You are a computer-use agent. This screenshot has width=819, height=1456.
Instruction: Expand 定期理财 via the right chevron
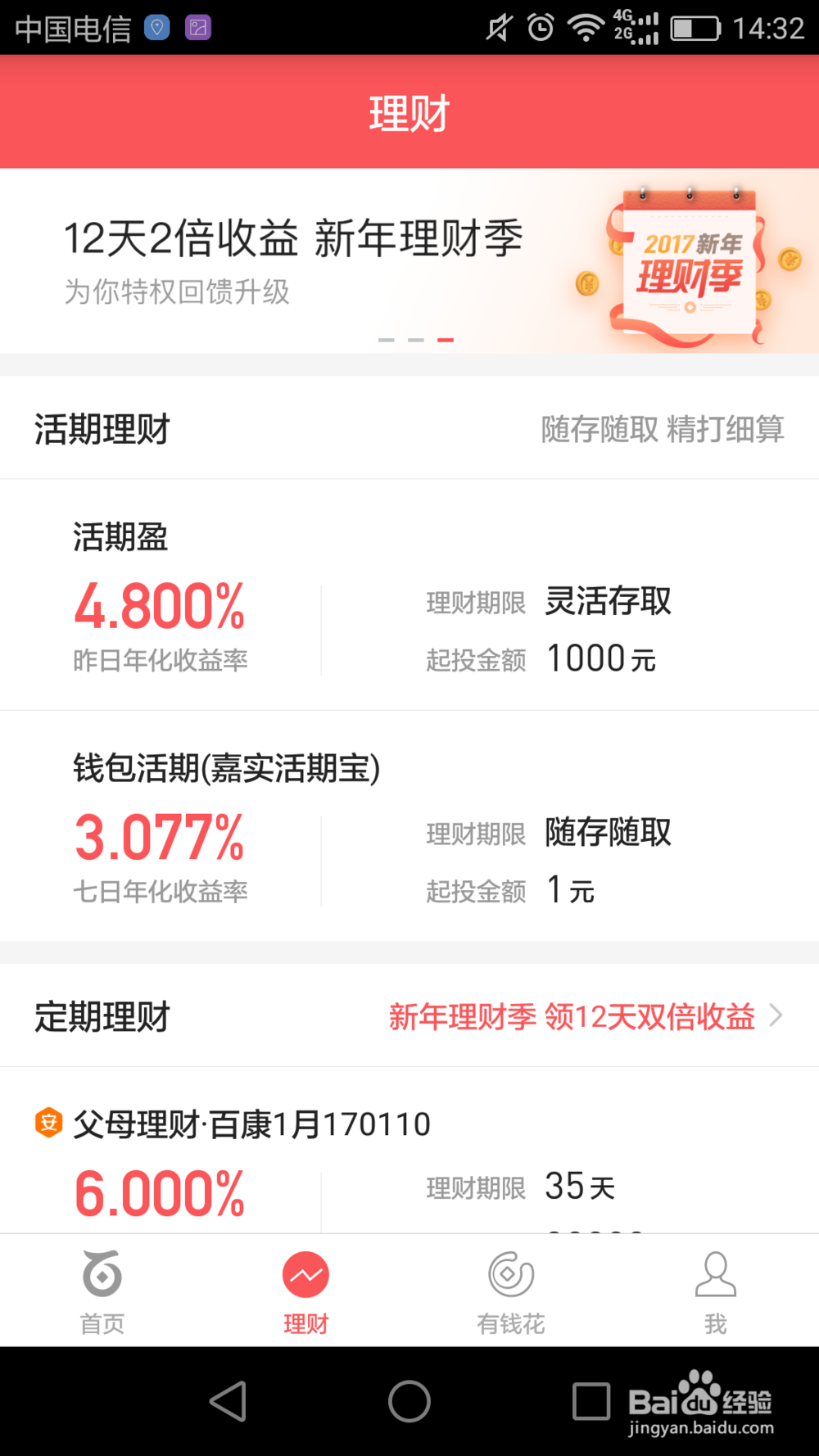point(775,1015)
